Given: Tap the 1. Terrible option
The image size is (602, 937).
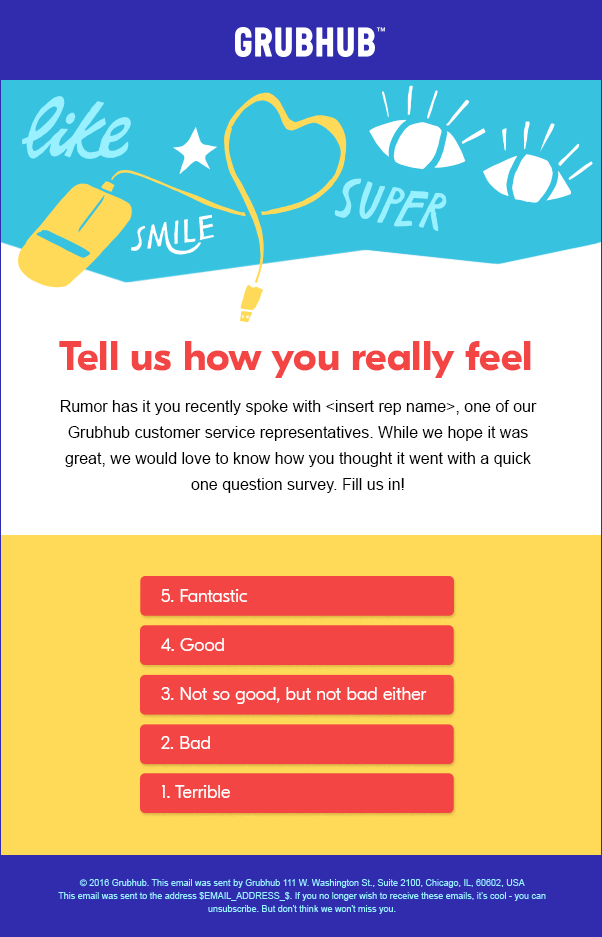Looking at the screenshot, I should click(x=296, y=792).
